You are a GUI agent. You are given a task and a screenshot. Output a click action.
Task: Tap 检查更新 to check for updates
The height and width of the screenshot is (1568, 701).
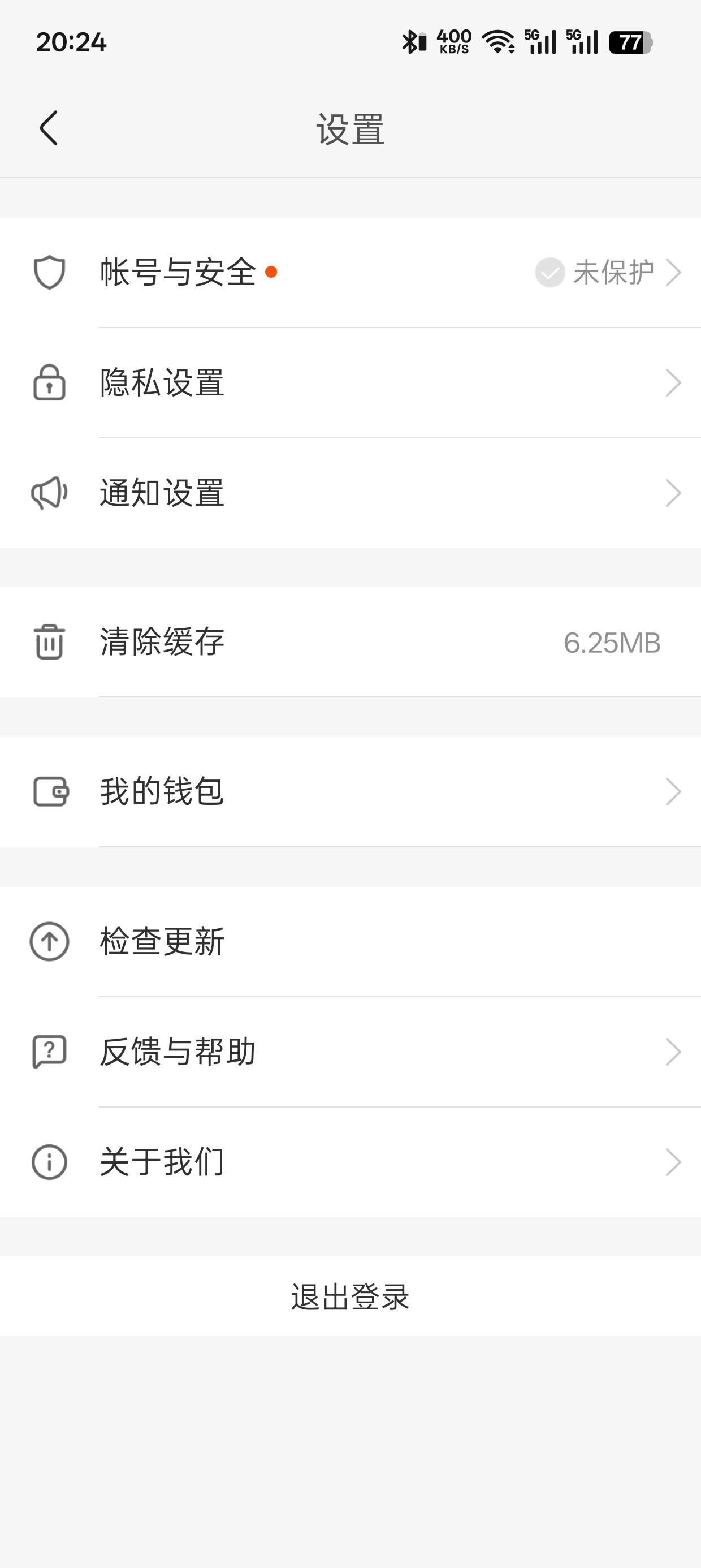point(162,942)
